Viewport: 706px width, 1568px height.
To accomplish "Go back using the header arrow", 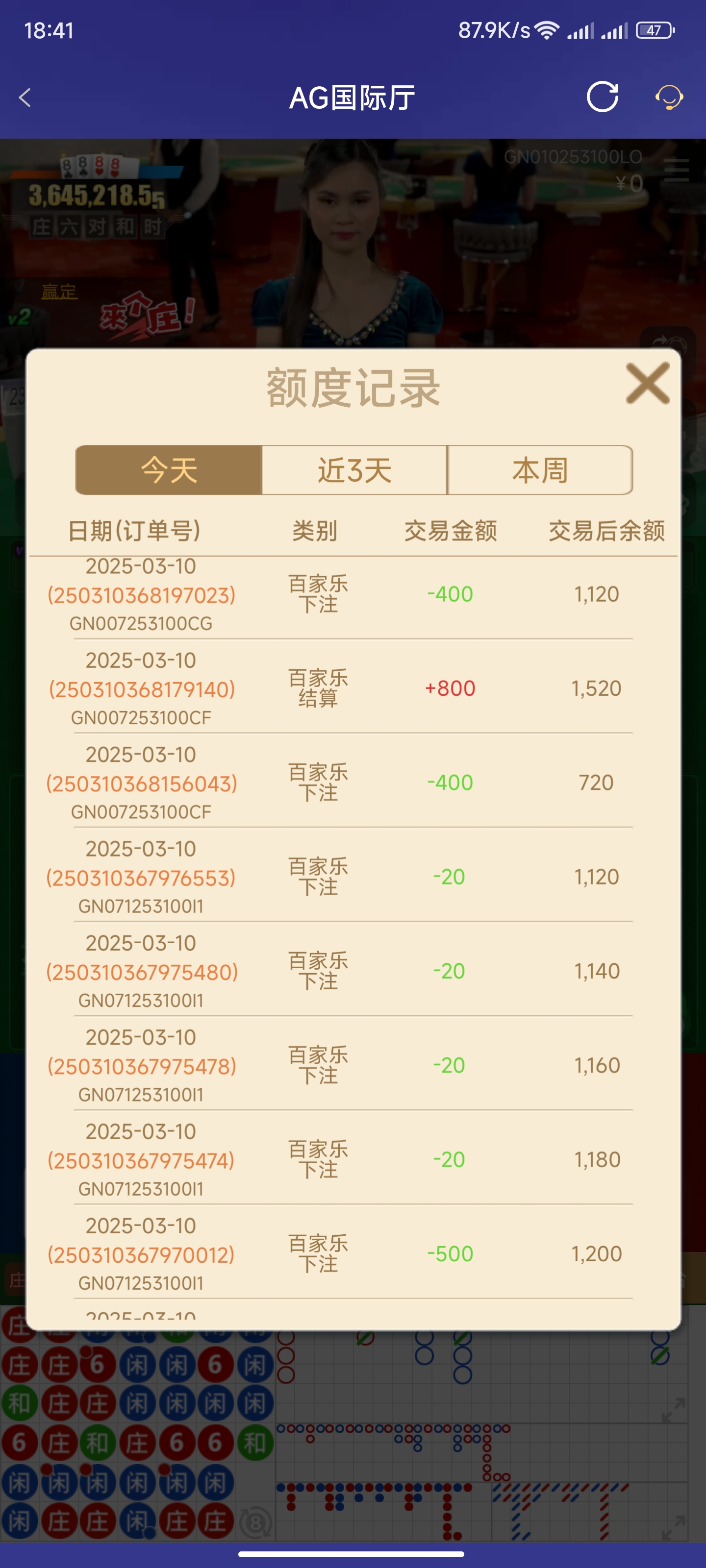I will point(25,98).
